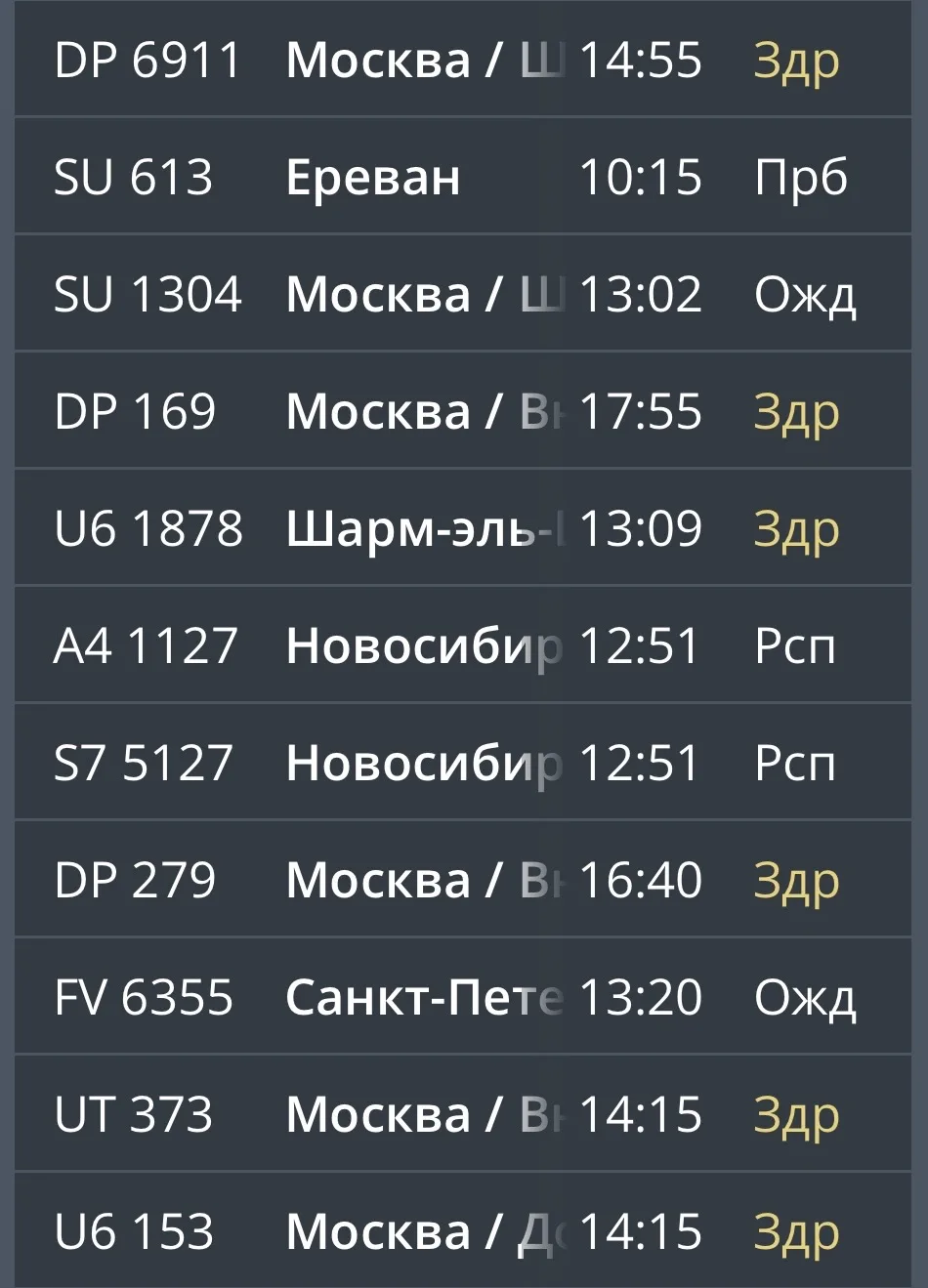
Task: Open flight FV 6355 to Санкт-Петербург
Action: click(464, 997)
